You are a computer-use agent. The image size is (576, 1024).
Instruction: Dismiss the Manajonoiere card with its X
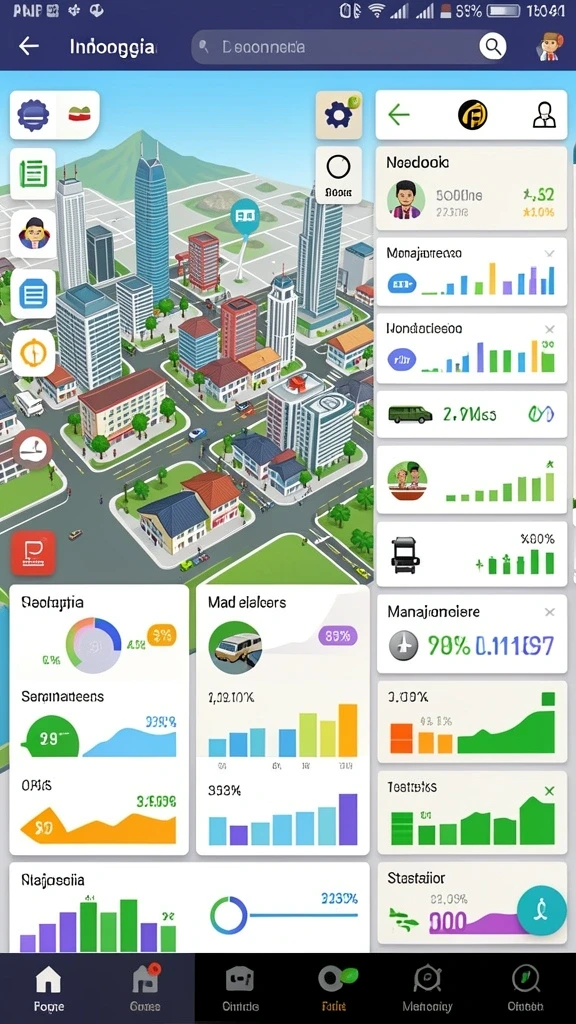550,612
